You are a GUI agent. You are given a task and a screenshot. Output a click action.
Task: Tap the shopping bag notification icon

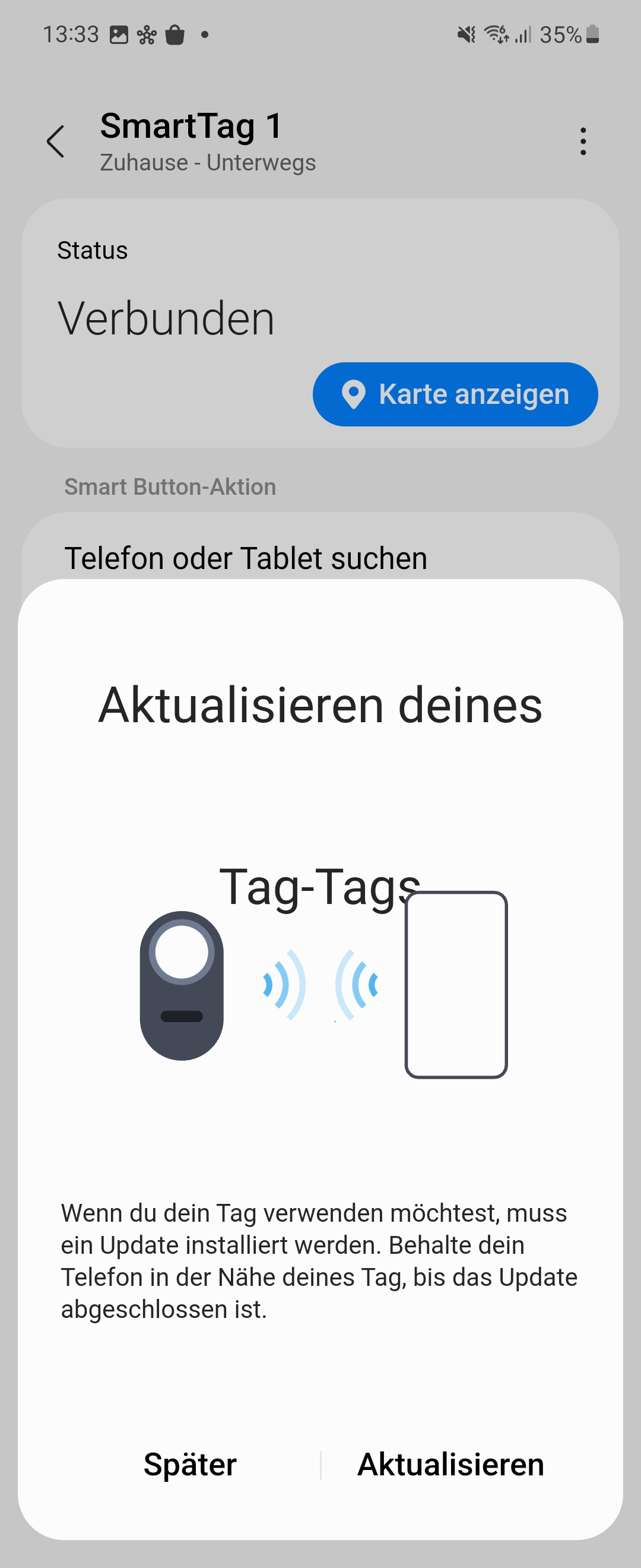[x=176, y=33]
